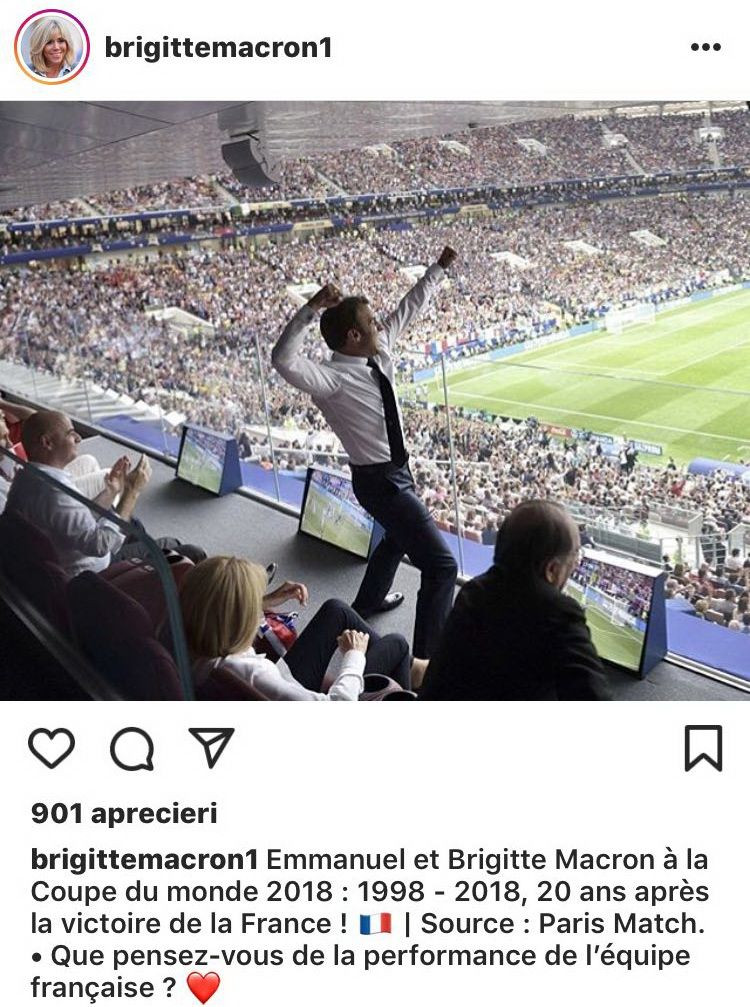
Task: Like this post with the heart icon
Action: 51,748
